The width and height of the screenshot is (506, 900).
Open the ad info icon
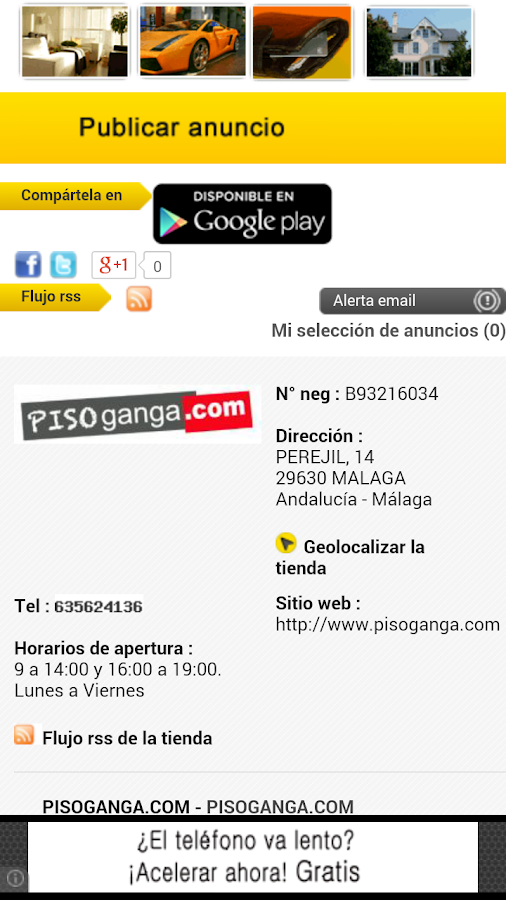point(15,879)
